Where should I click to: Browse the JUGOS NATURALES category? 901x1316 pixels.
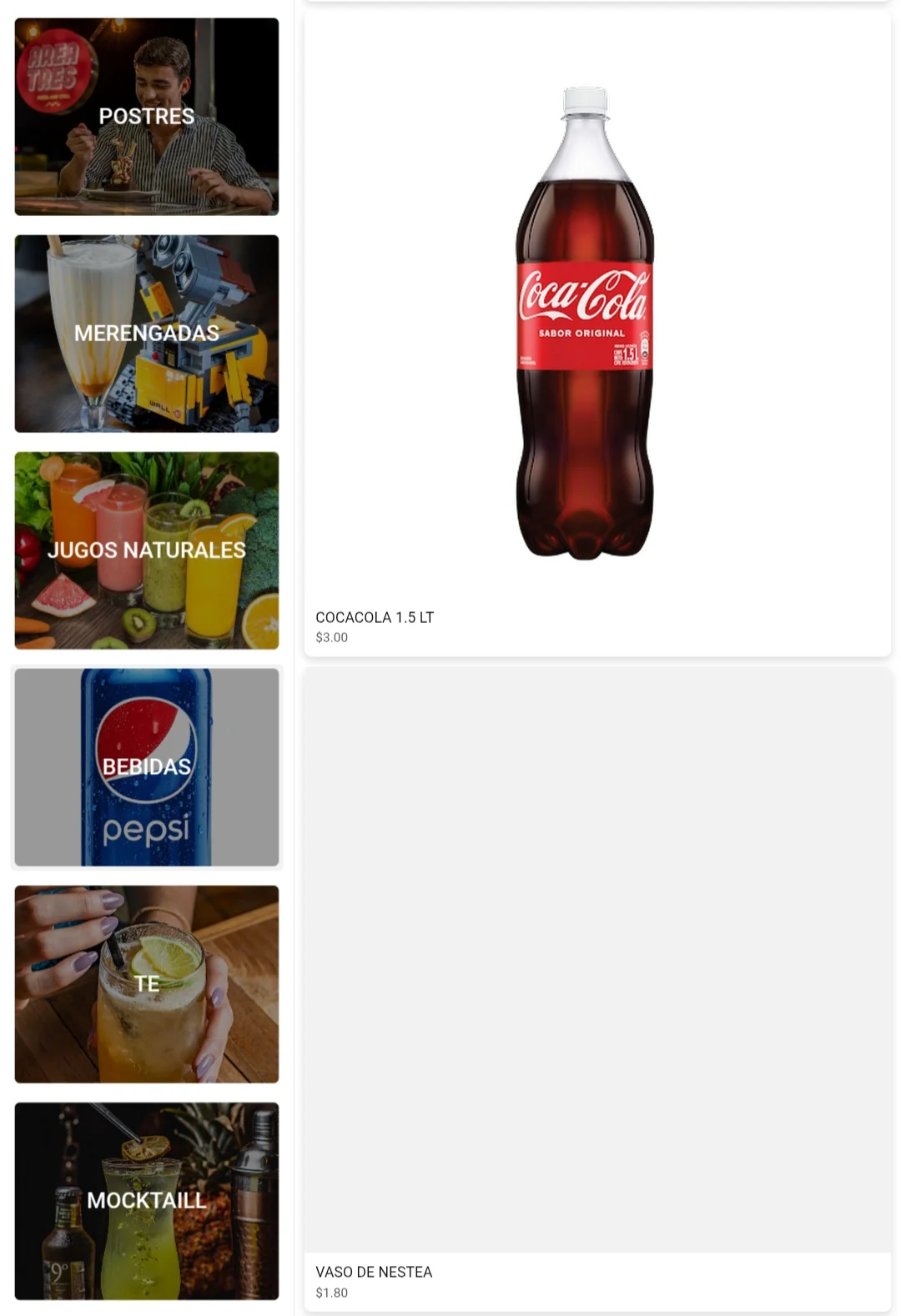pos(147,550)
